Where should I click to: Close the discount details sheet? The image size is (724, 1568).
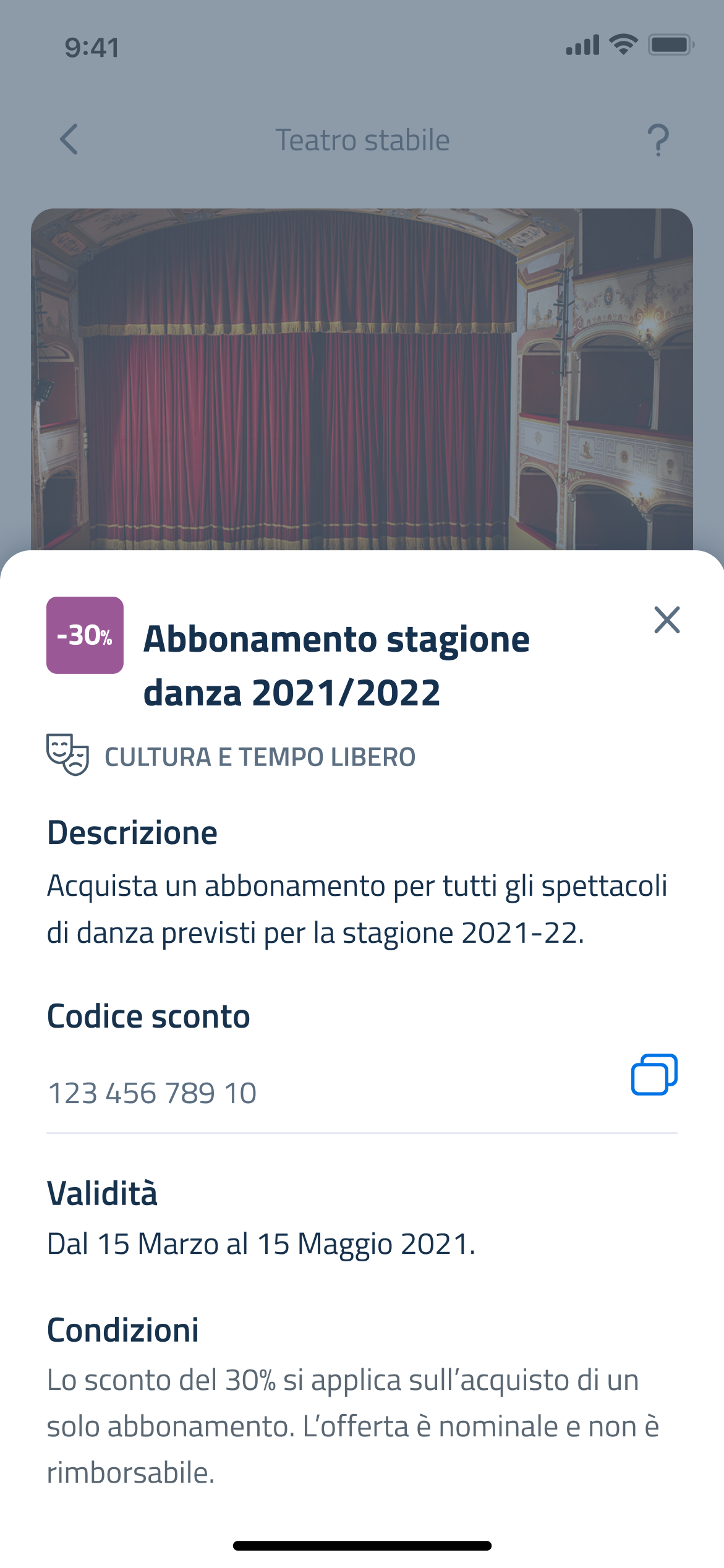(667, 620)
